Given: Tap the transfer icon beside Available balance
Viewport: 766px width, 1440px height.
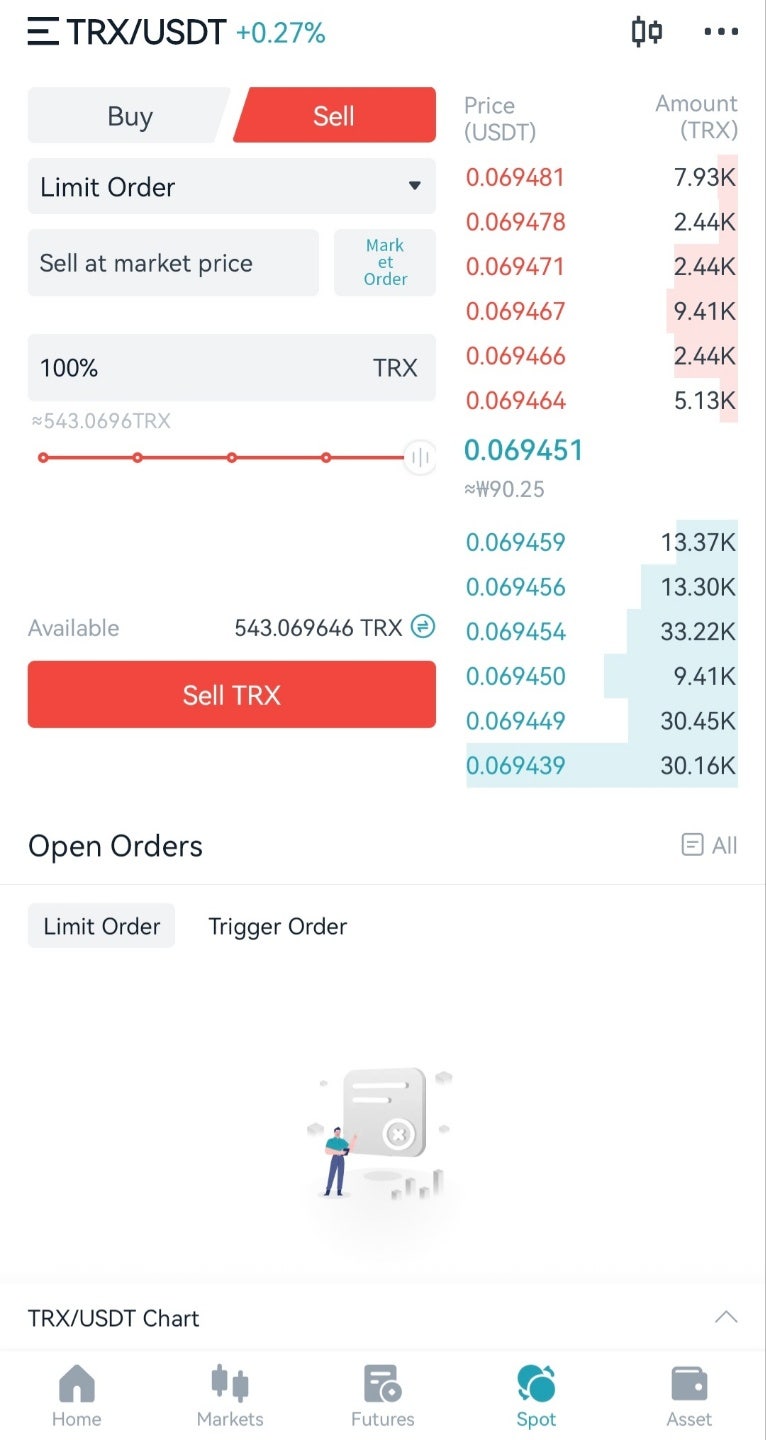Looking at the screenshot, I should click(424, 627).
